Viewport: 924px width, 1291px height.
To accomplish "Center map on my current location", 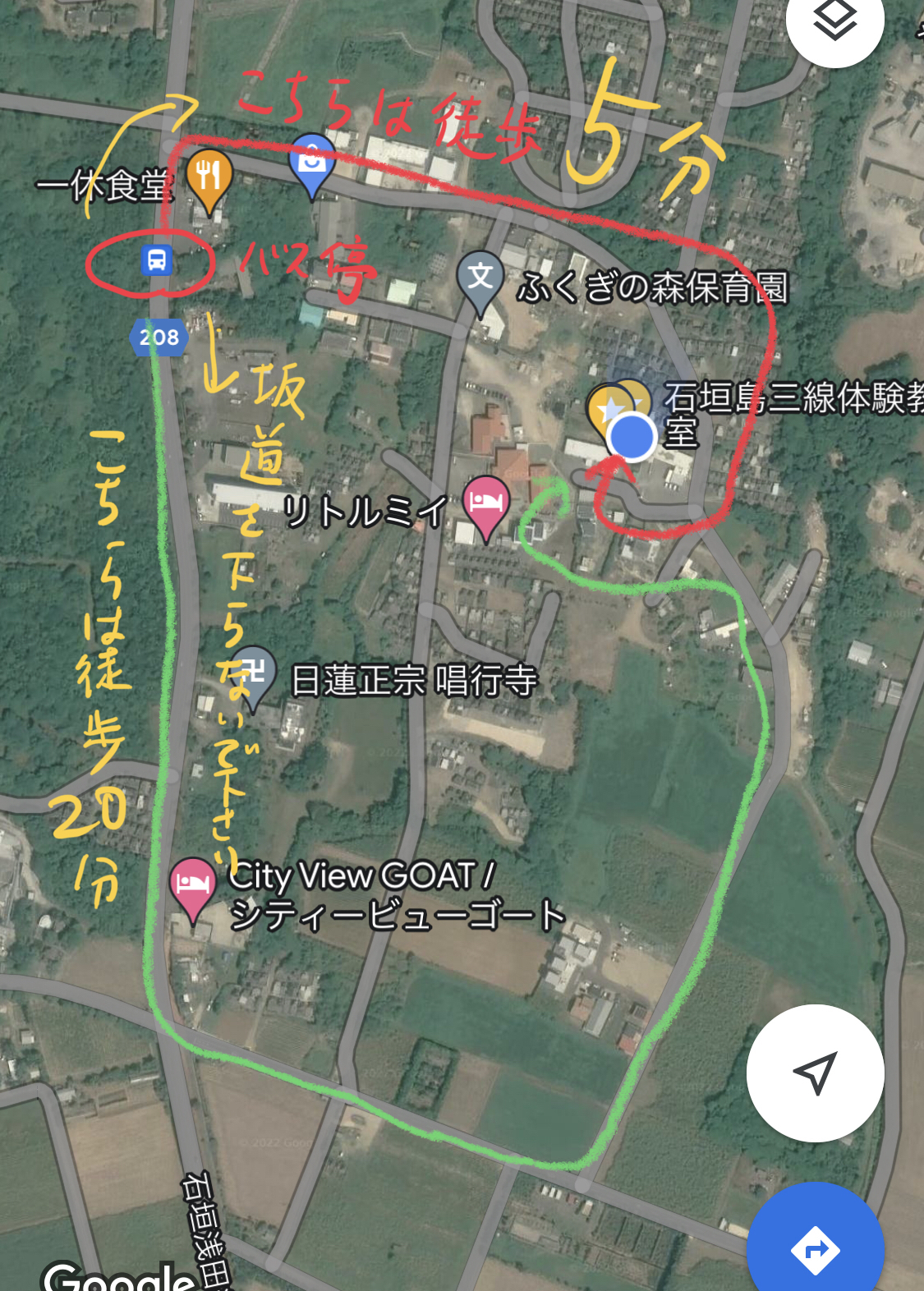I will 815,1072.
